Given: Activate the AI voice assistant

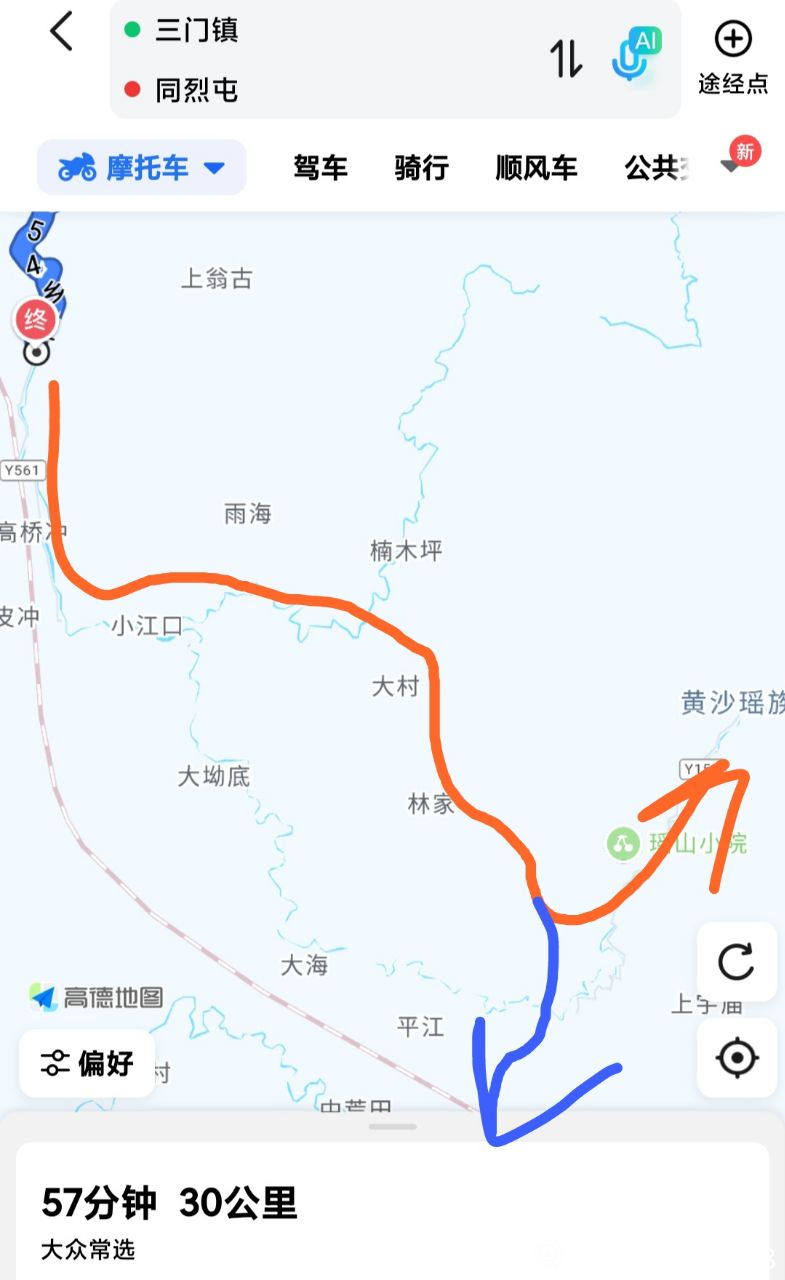Looking at the screenshot, I should pyautogui.click(x=636, y=56).
